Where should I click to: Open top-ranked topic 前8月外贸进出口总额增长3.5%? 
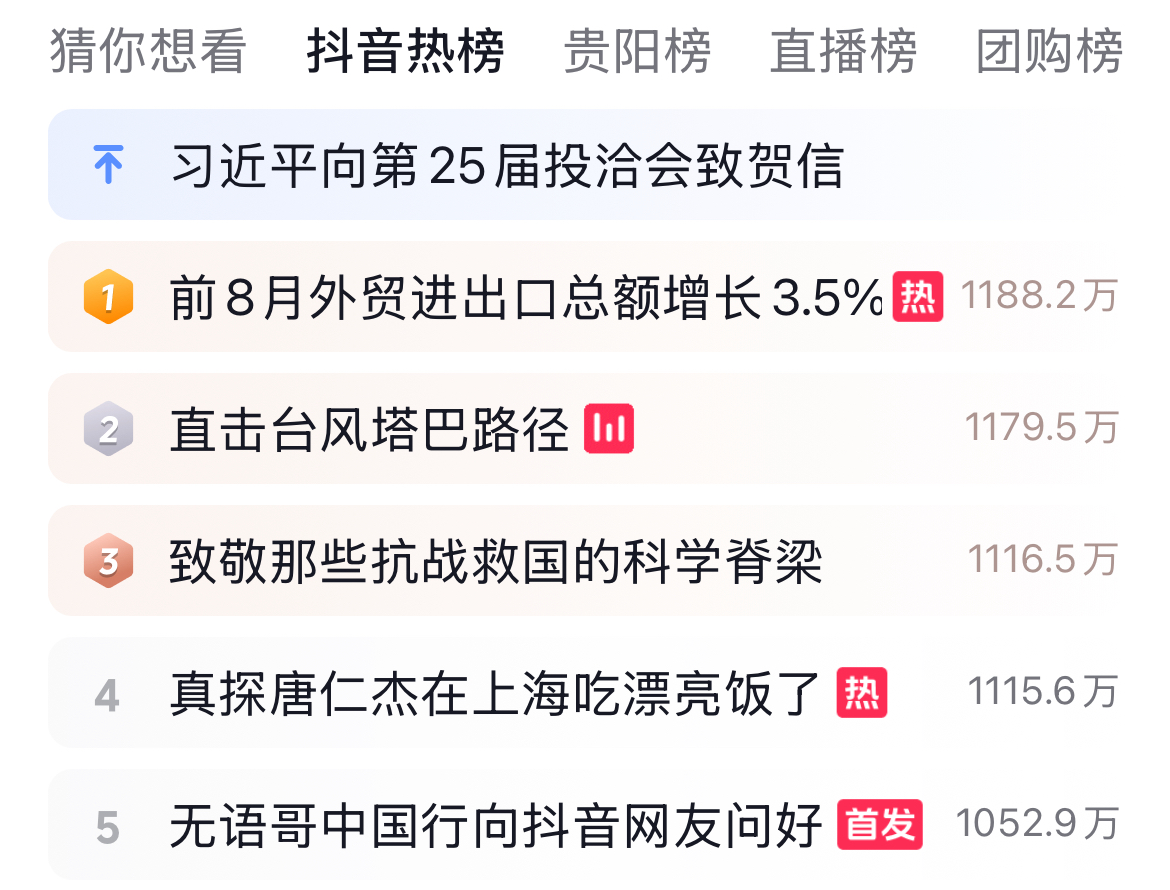click(526, 297)
